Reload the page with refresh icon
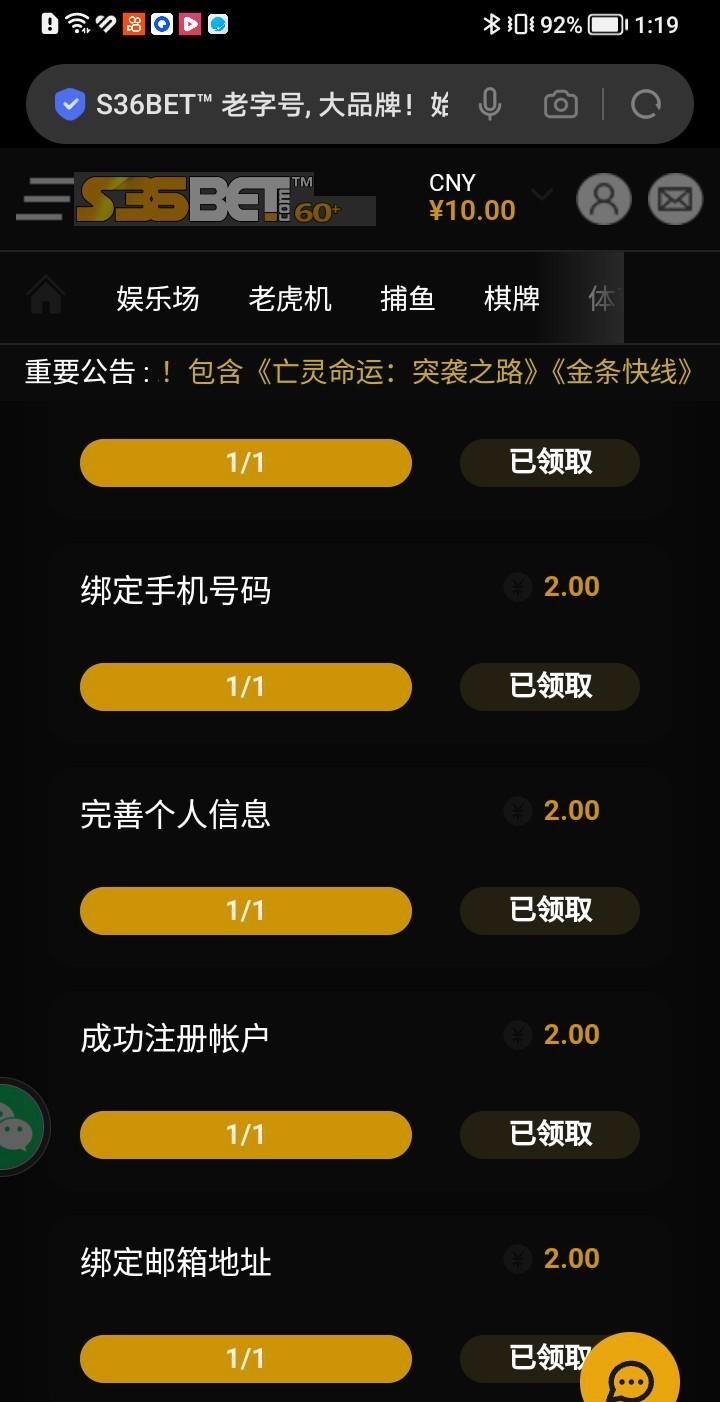 (x=646, y=104)
